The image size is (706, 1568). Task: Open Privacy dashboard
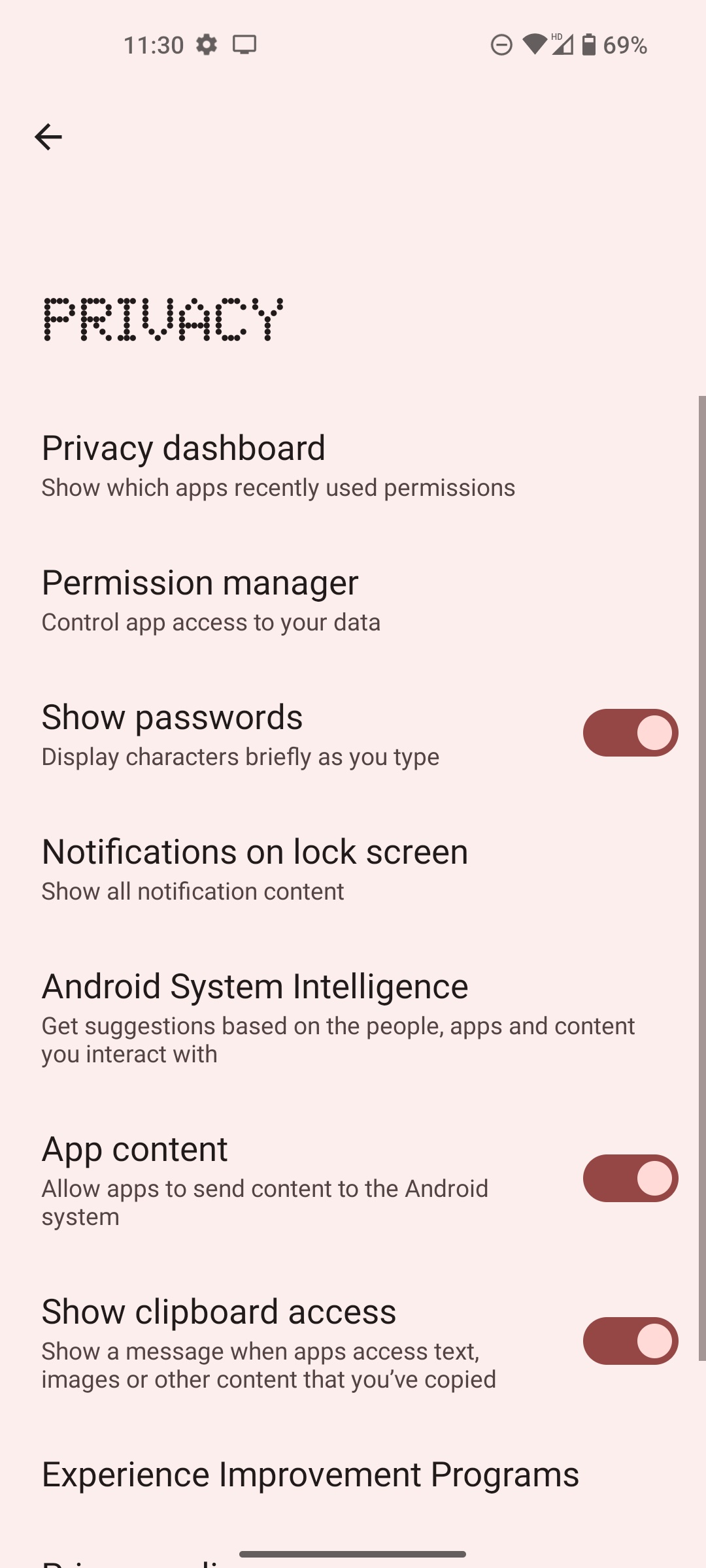(x=278, y=465)
